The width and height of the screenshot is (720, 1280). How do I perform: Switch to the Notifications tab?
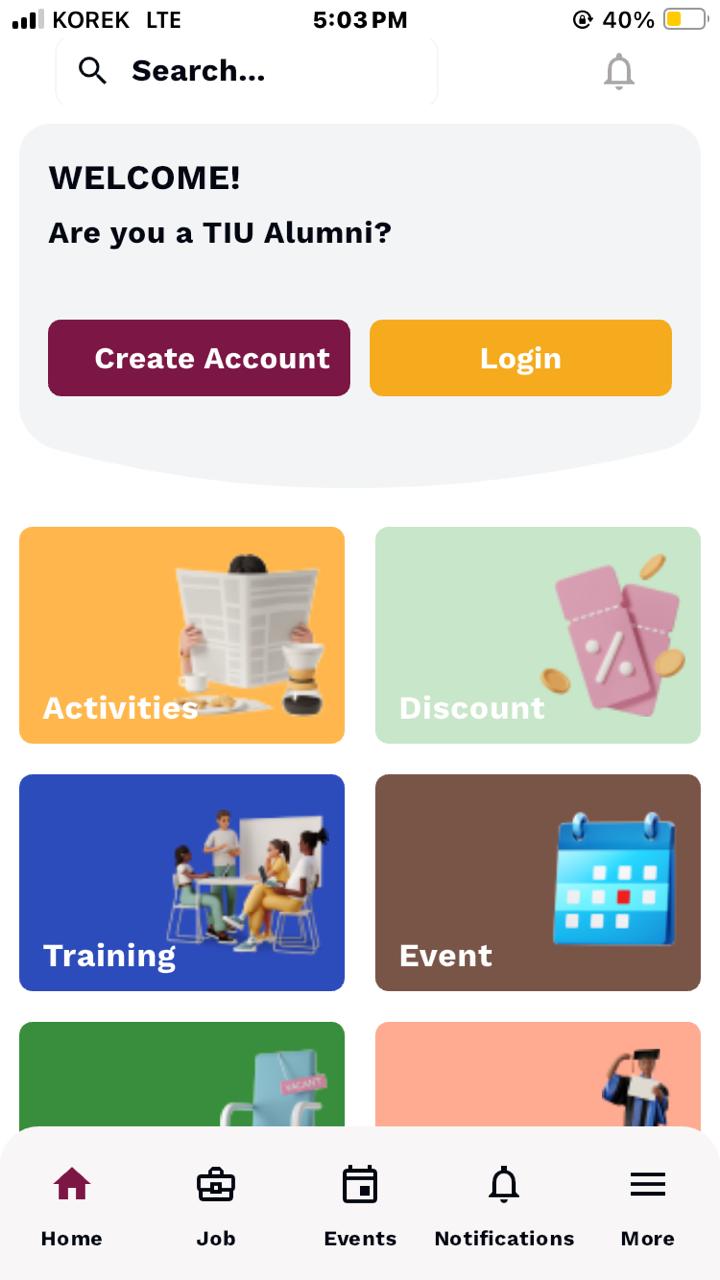(x=504, y=1206)
